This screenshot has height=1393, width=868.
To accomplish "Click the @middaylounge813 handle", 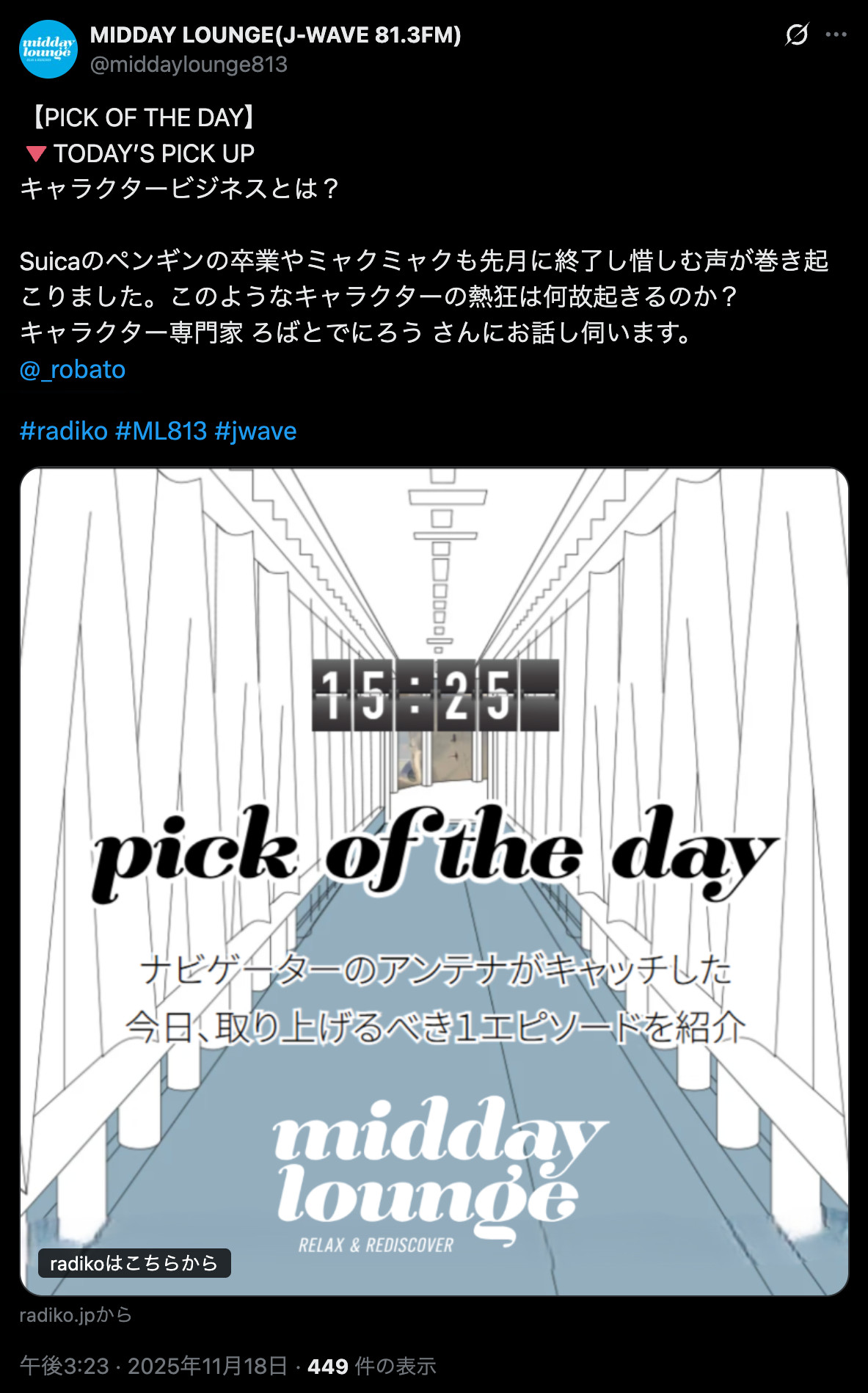I will (x=189, y=65).
